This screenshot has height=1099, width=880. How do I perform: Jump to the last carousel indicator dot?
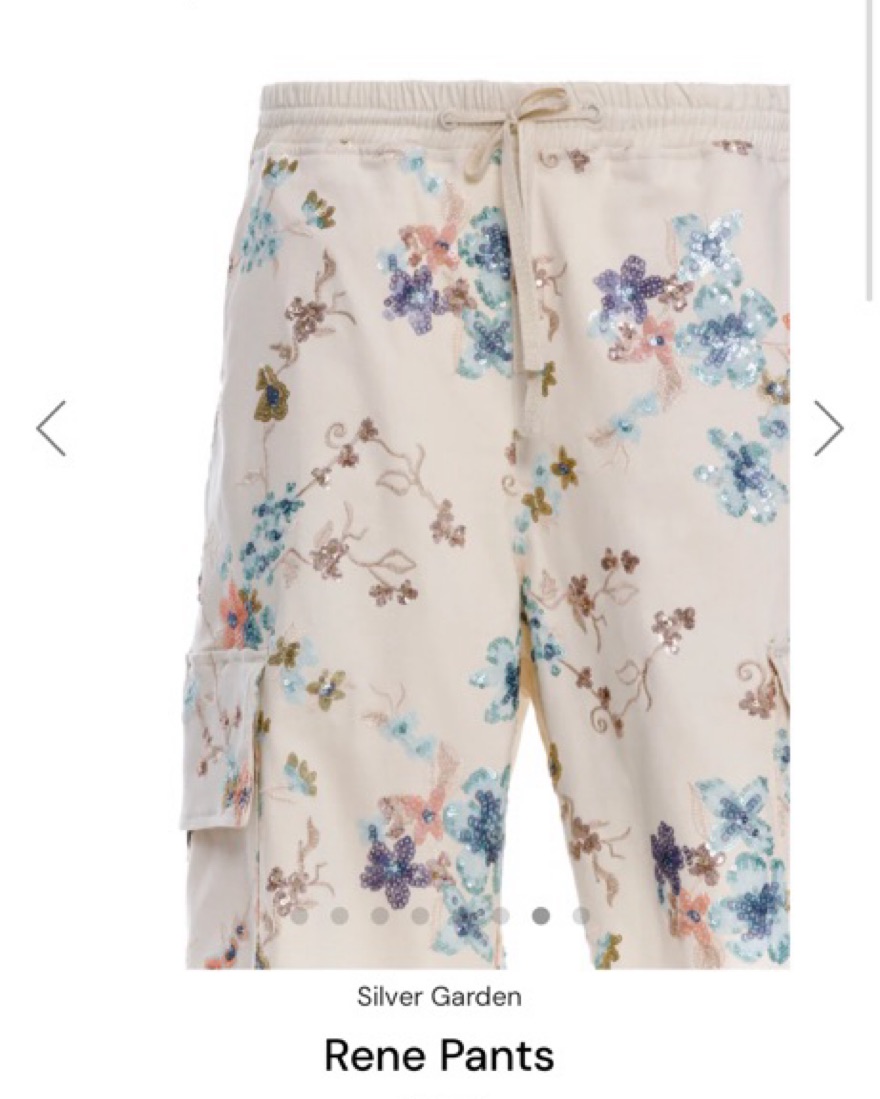pyautogui.click(x=581, y=915)
